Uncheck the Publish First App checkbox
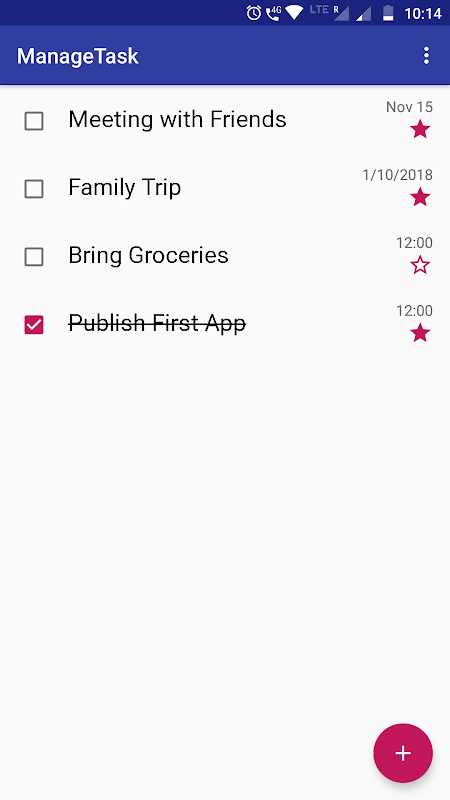The width and height of the screenshot is (450, 800). coord(34,325)
